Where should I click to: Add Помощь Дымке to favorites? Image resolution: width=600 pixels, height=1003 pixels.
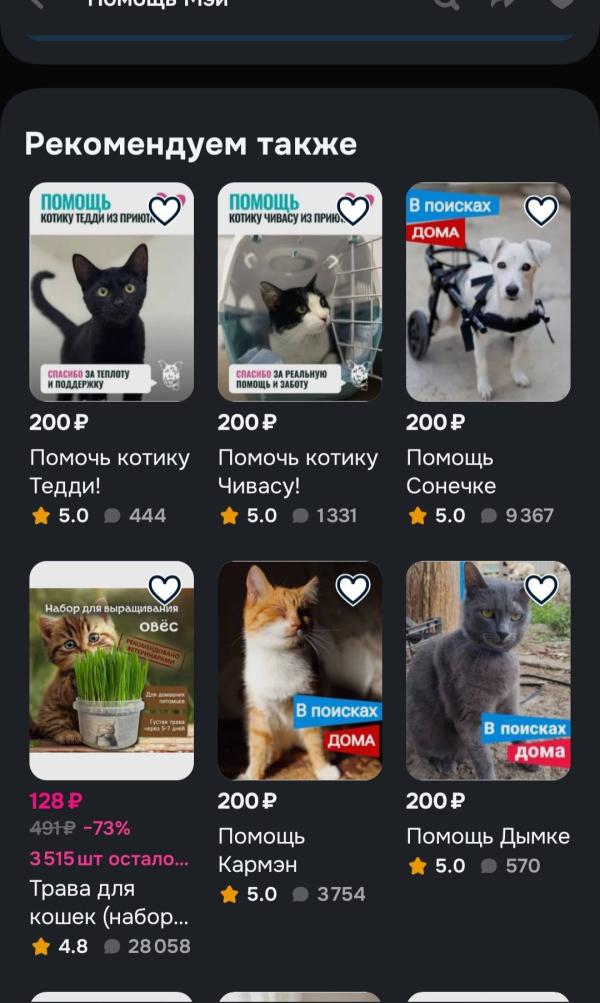[x=541, y=589]
